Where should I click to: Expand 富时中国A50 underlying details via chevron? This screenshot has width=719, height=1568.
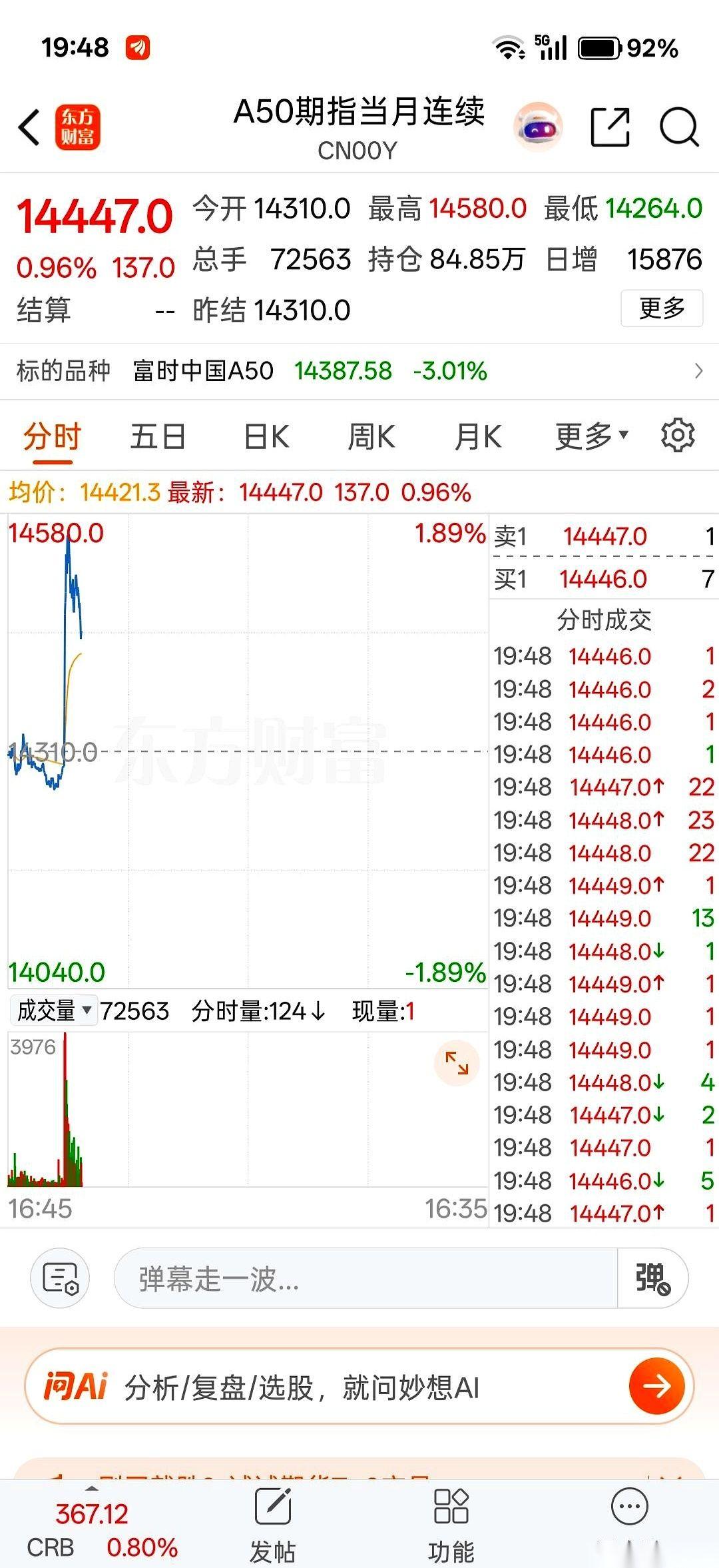click(x=696, y=372)
